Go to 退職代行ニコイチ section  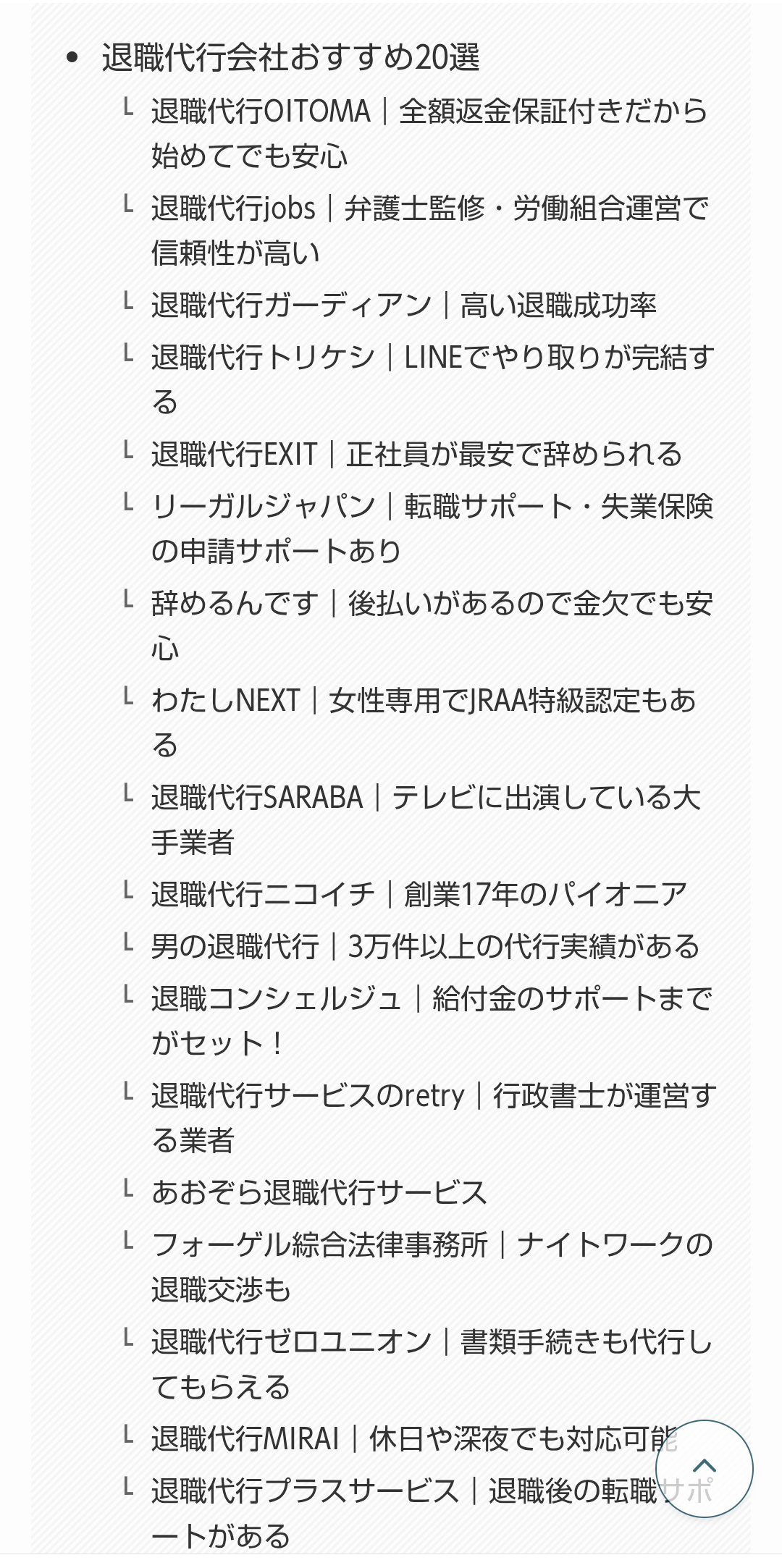click(x=419, y=895)
